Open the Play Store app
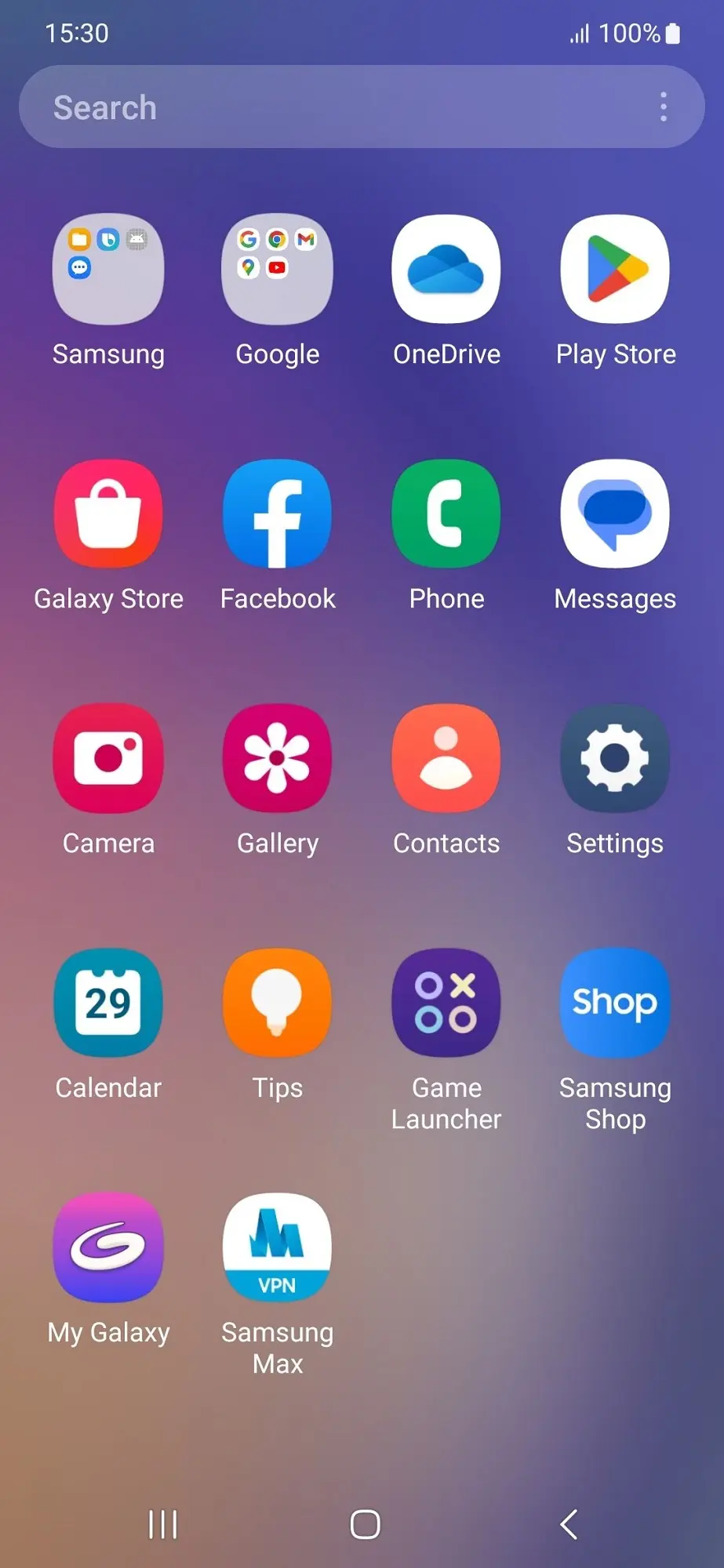 coord(615,270)
